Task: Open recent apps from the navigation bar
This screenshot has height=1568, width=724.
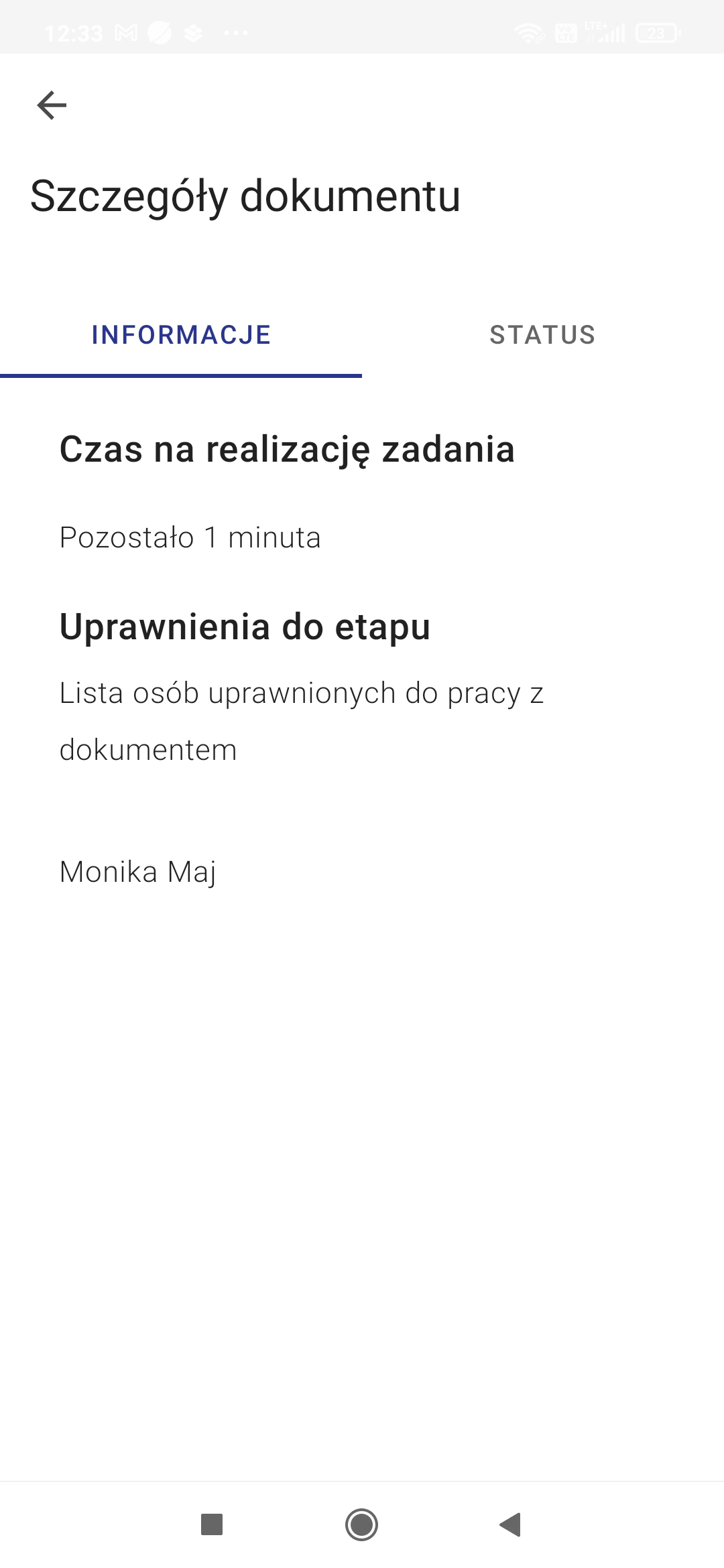Action: (x=212, y=1524)
